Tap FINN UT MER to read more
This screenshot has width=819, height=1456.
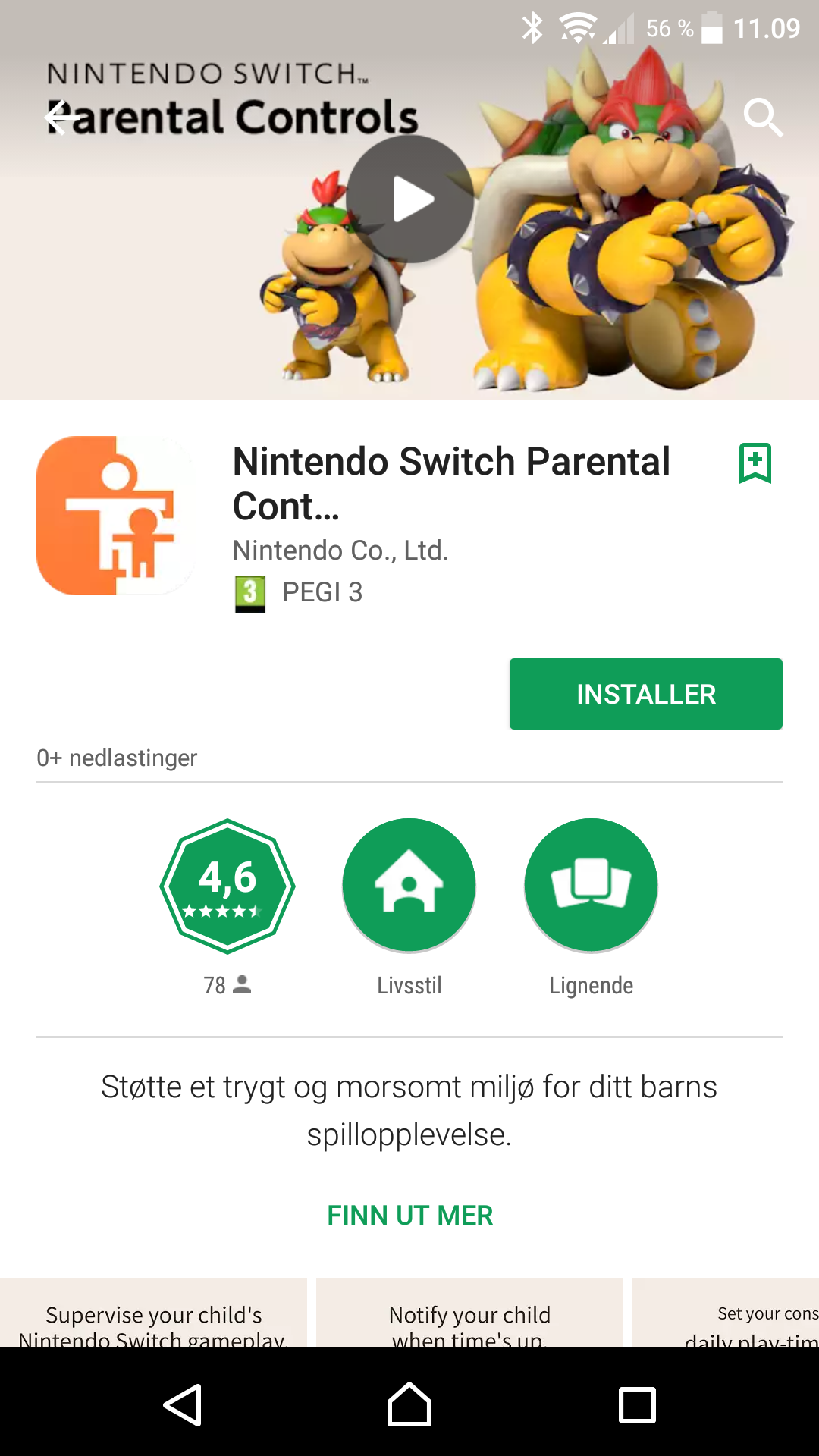pos(410,1216)
